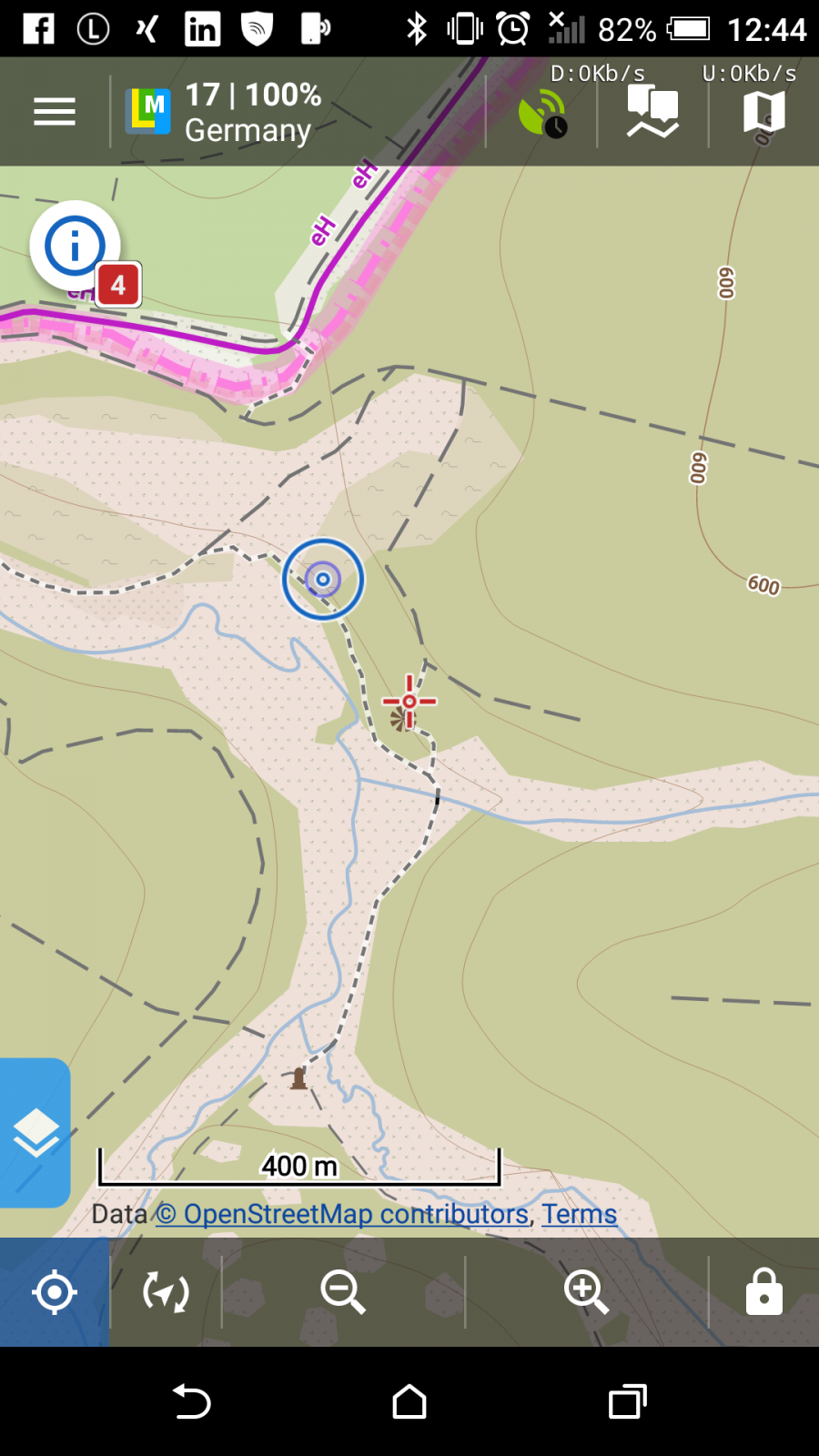The image size is (819, 1456).
Task: Open the main hamburger menu
Action: 55,112
